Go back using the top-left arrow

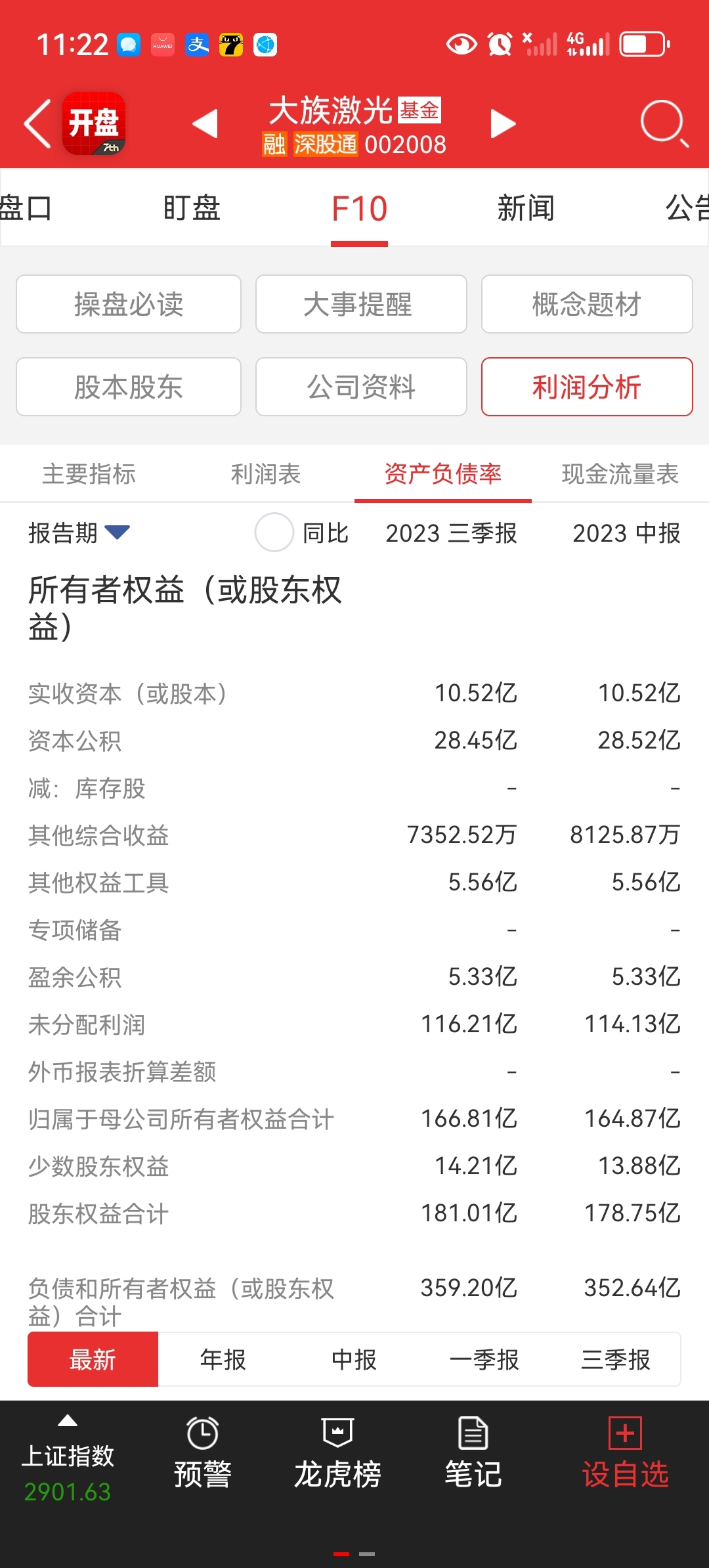click(38, 123)
